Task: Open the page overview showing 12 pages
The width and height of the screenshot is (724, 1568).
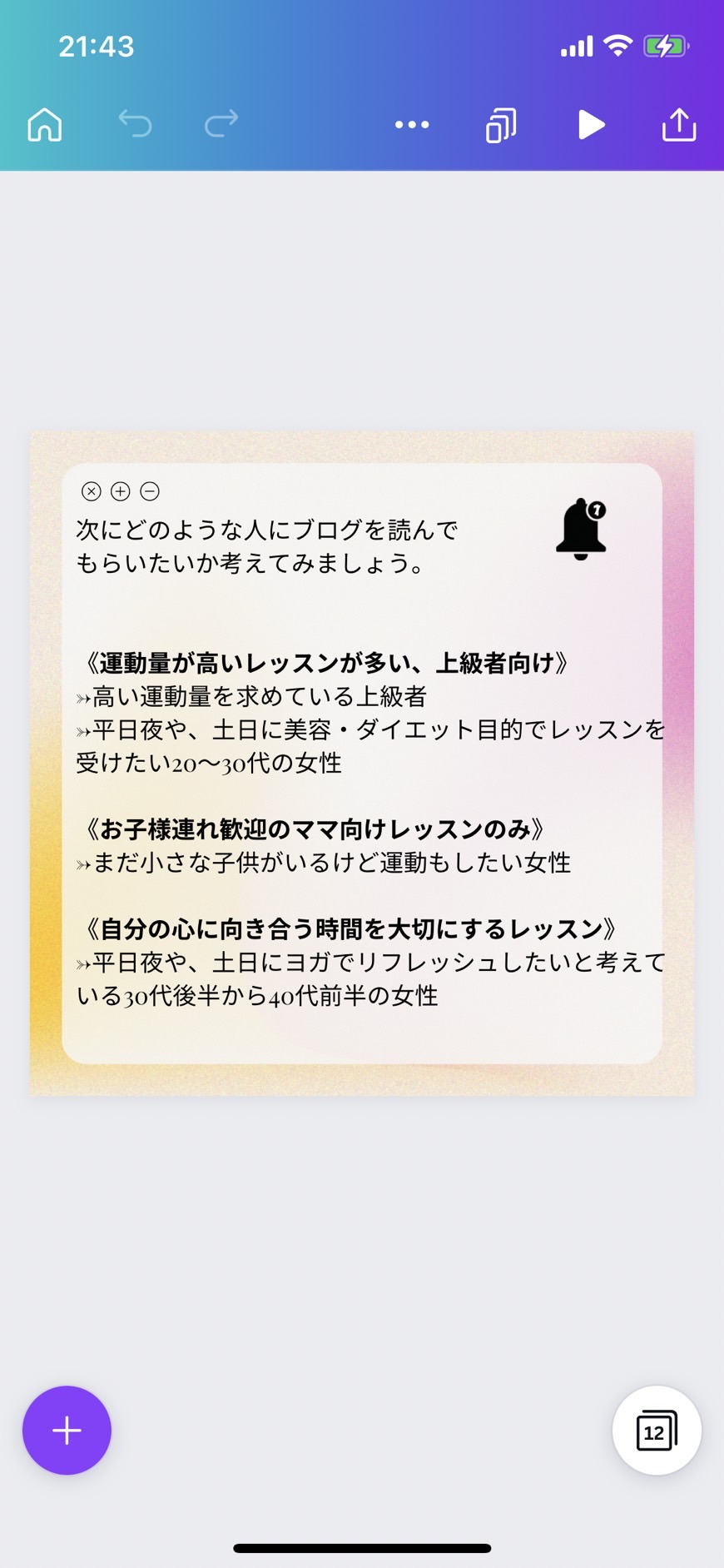Action: [657, 1431]
